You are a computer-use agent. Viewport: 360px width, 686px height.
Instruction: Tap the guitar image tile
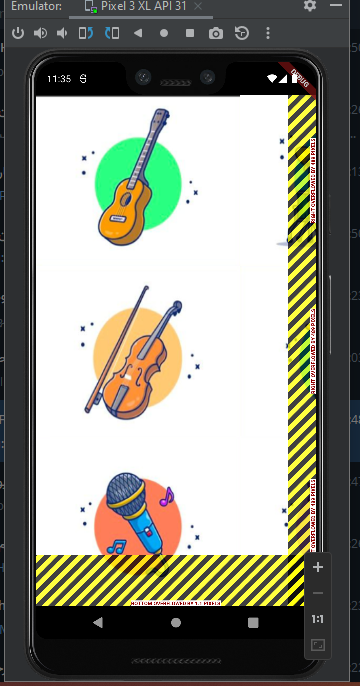point(137,180)
